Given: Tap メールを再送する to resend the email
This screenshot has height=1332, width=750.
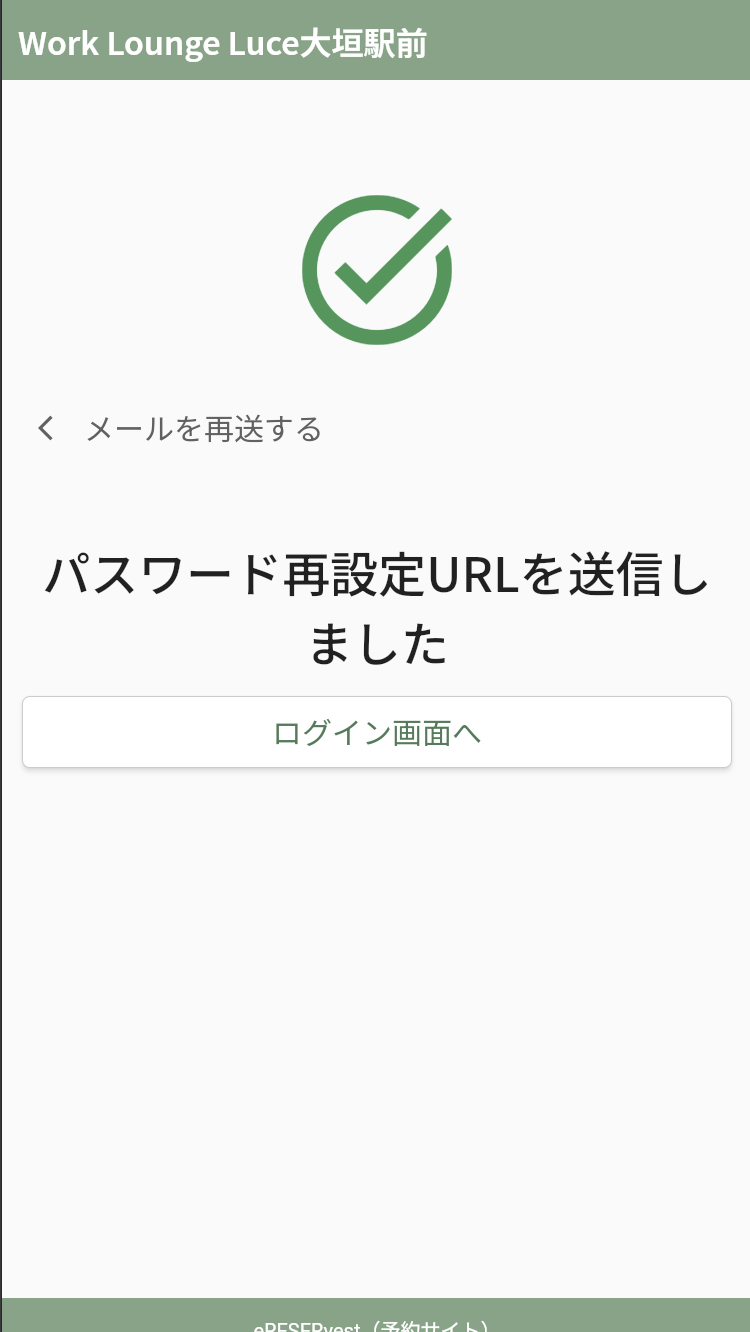Looking at the screenshot, I should (x=203, y=430).
